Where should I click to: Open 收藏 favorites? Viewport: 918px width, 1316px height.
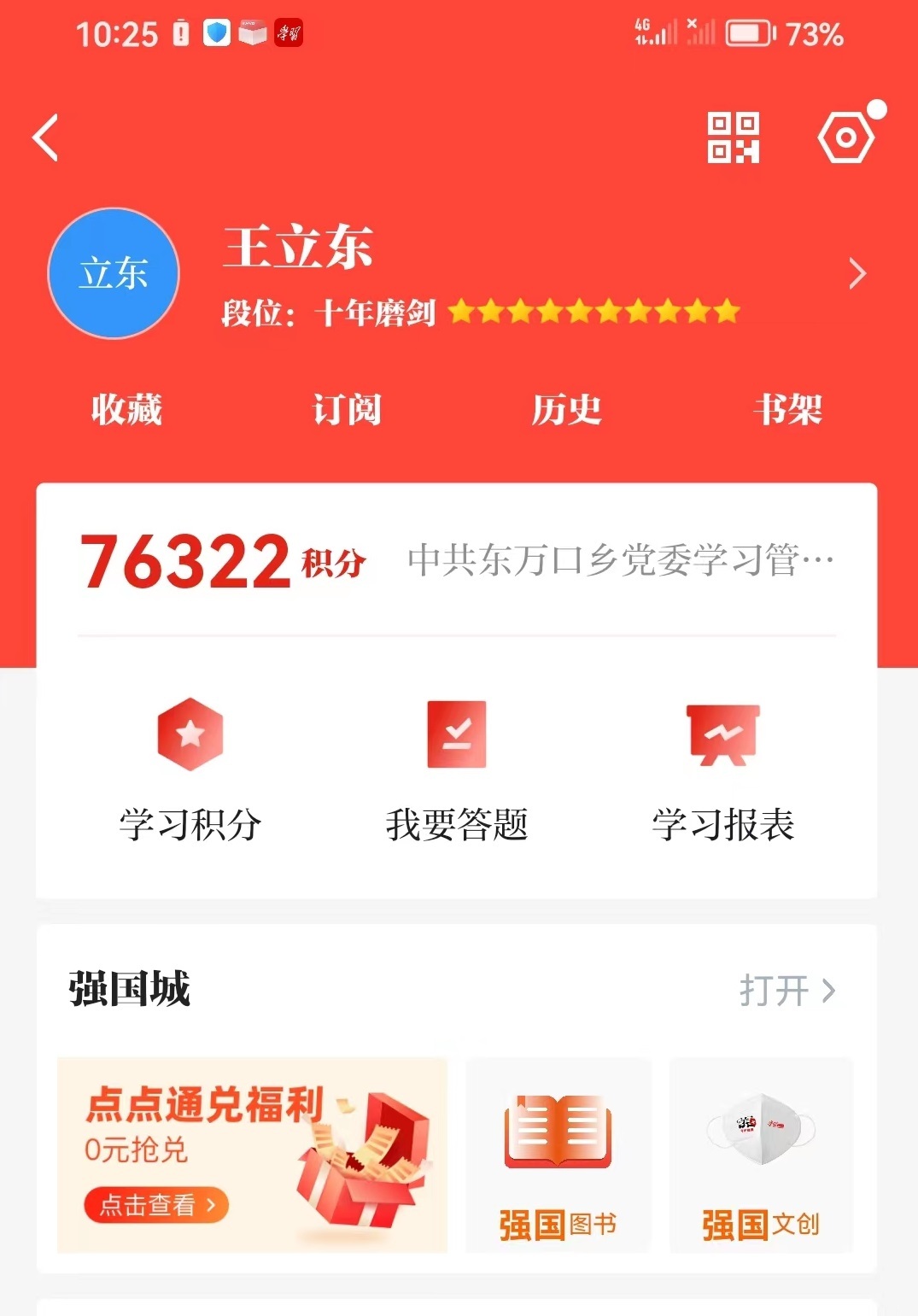(x=126, y=410)
